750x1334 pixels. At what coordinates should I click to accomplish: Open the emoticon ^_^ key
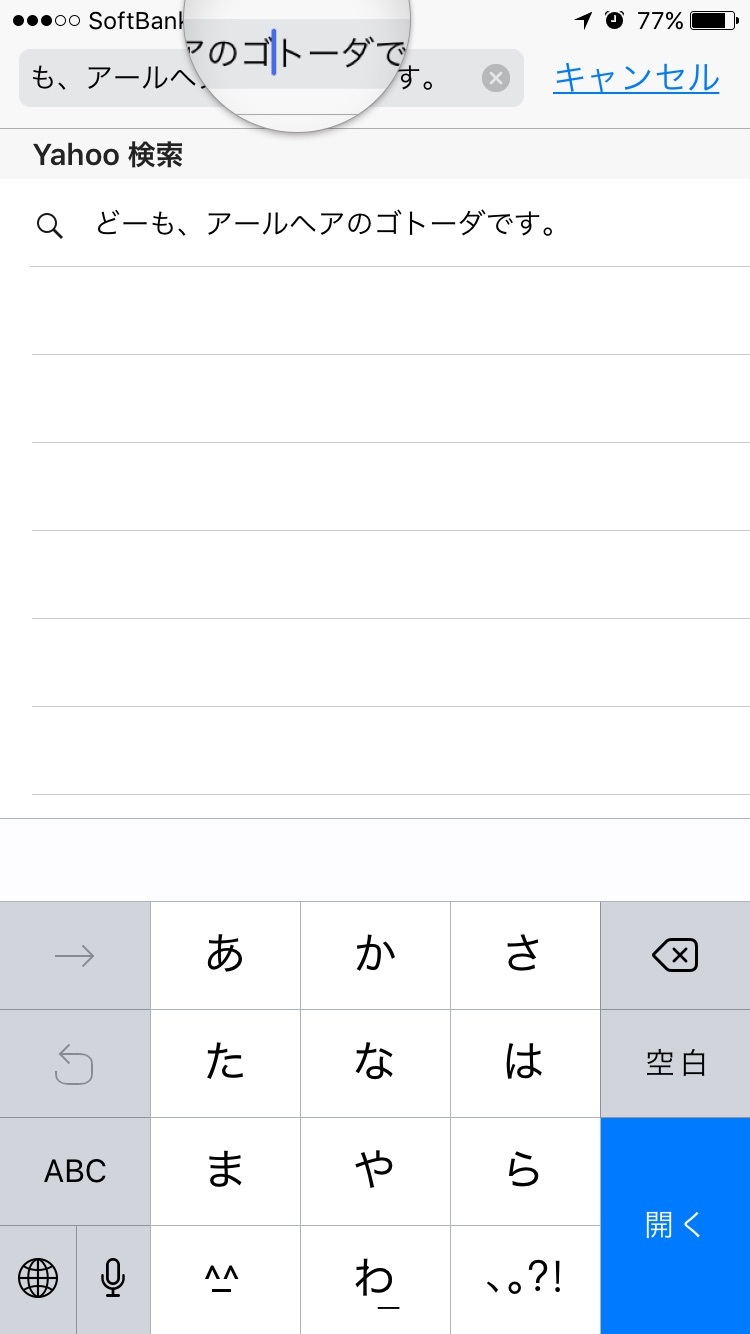click(225, 1278)
